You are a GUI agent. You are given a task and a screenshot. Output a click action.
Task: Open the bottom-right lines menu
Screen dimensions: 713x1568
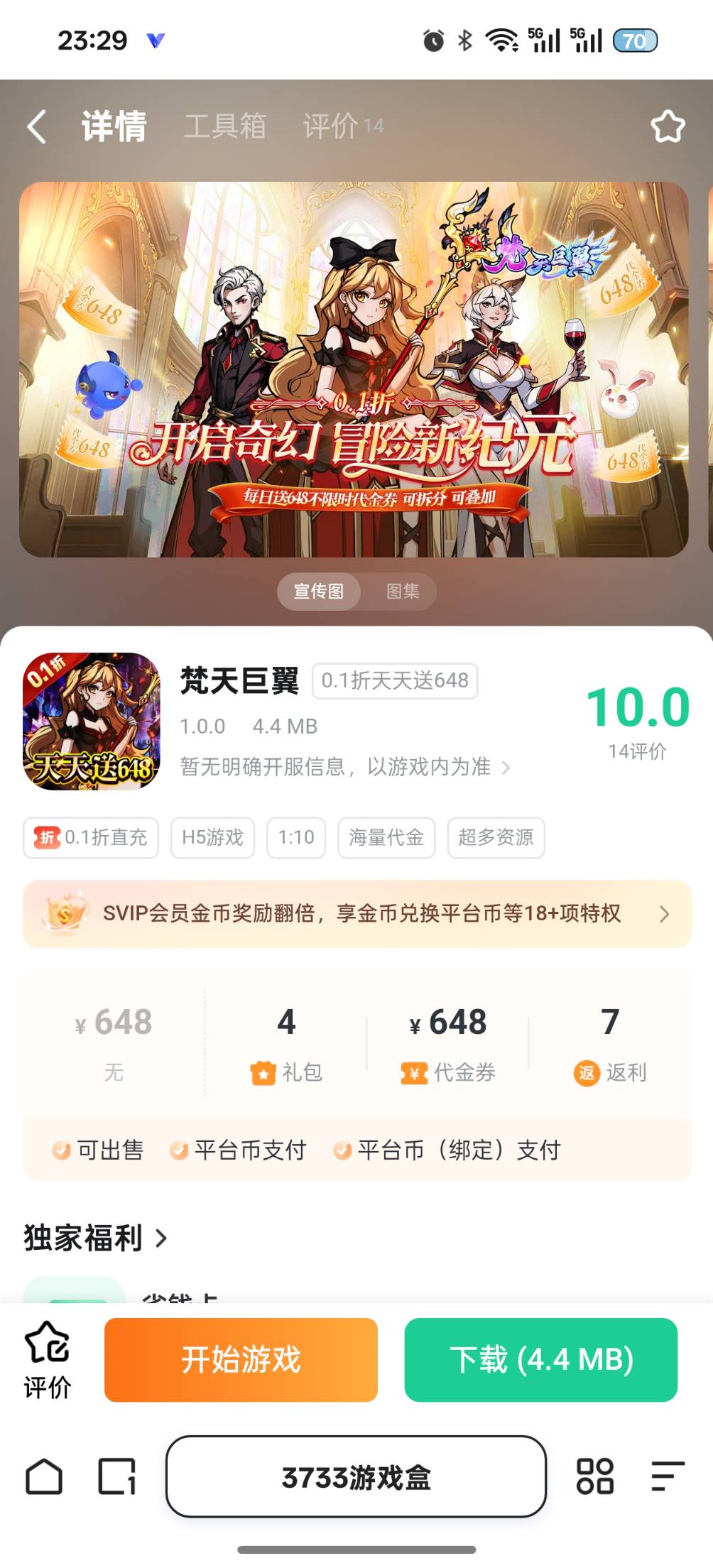(x=668, y=1478)
